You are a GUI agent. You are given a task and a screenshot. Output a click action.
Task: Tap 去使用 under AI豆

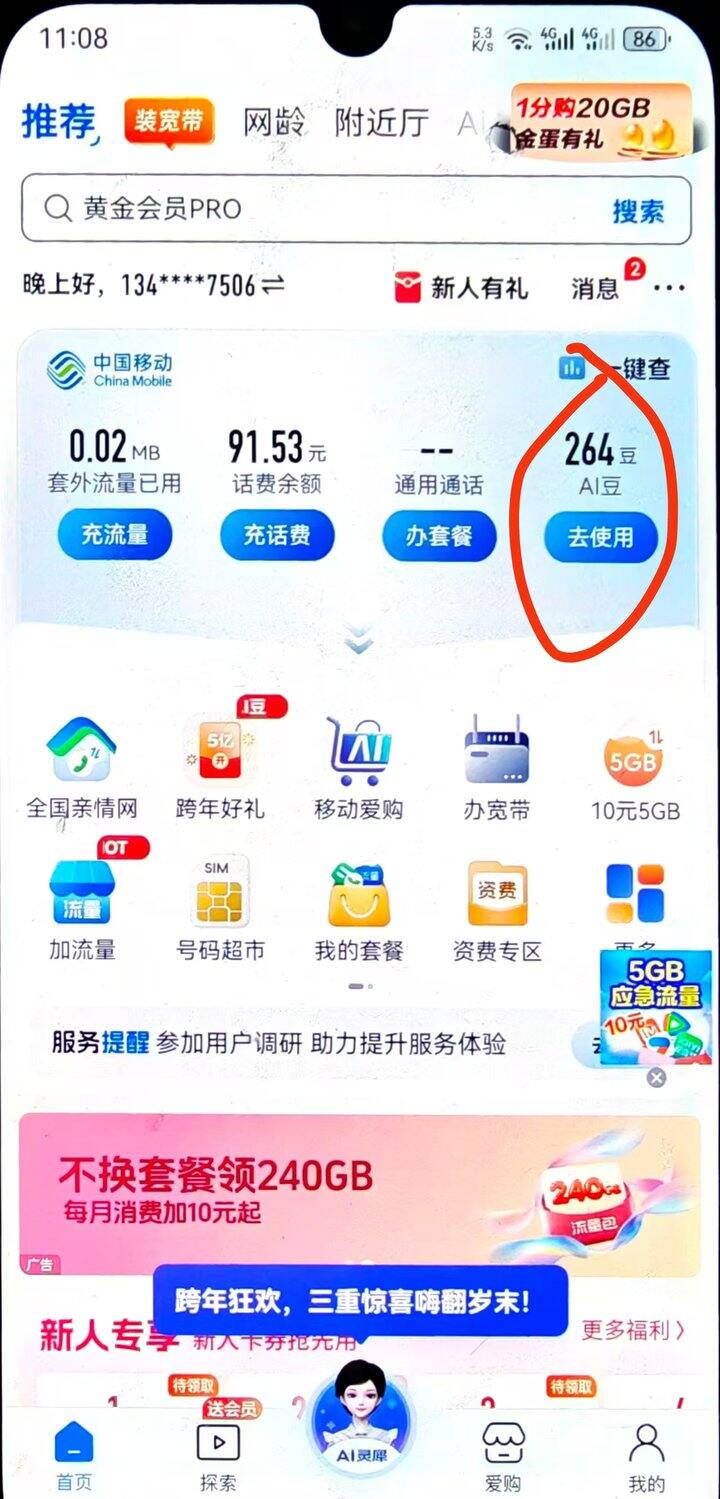coord(600,536)
